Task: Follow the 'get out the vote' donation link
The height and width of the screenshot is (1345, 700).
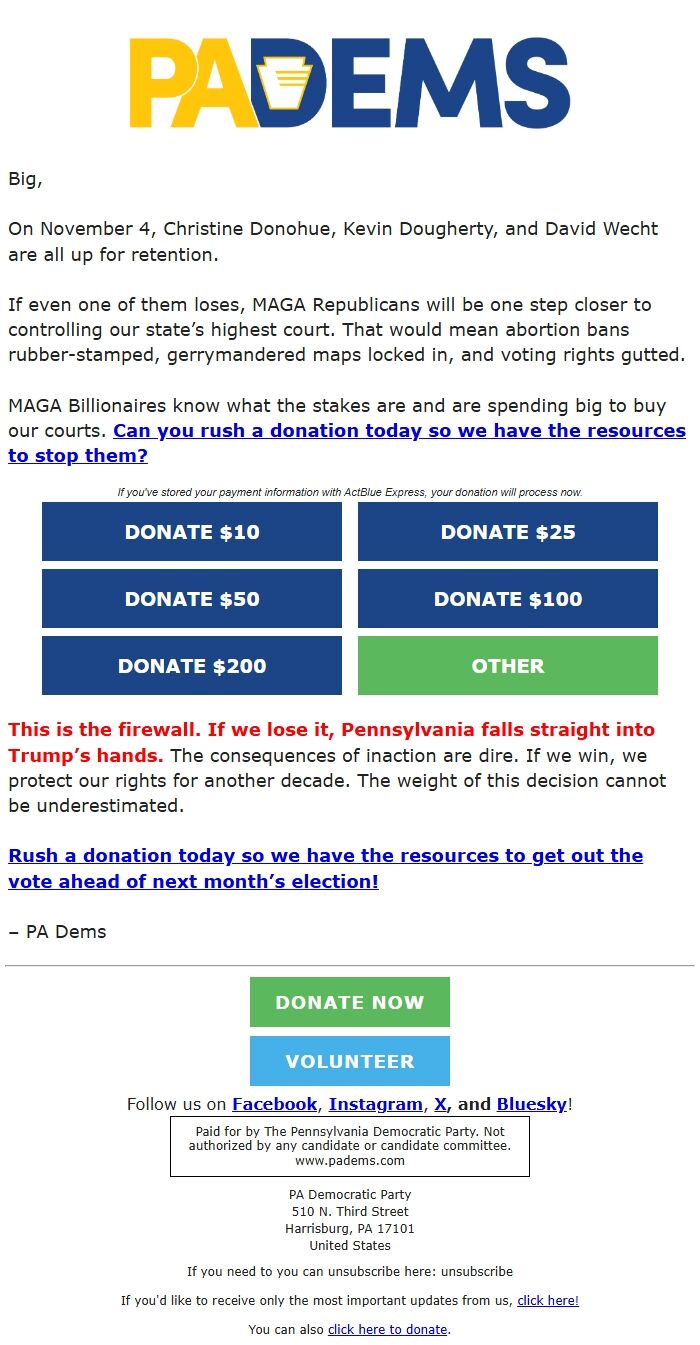Action: [325, 856]
